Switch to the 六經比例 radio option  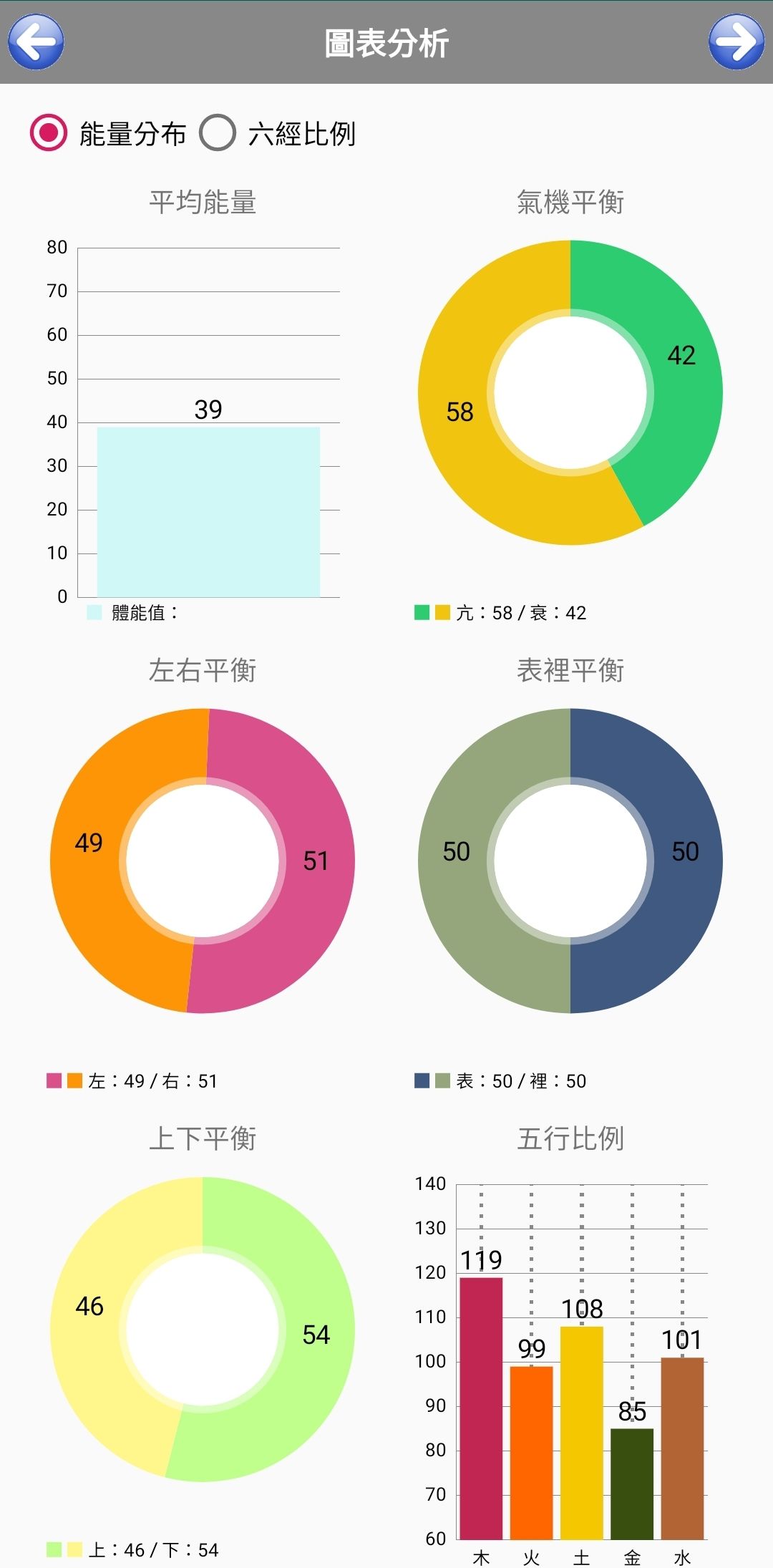click(277, 133)
